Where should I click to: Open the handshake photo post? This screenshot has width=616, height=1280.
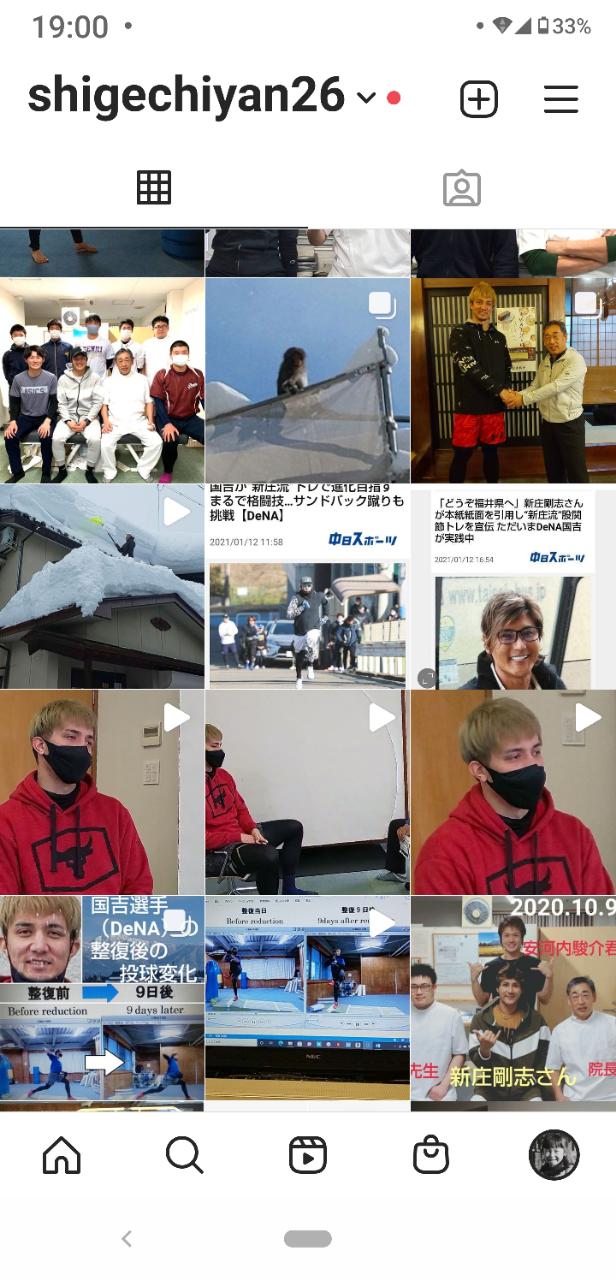point(514,380)
